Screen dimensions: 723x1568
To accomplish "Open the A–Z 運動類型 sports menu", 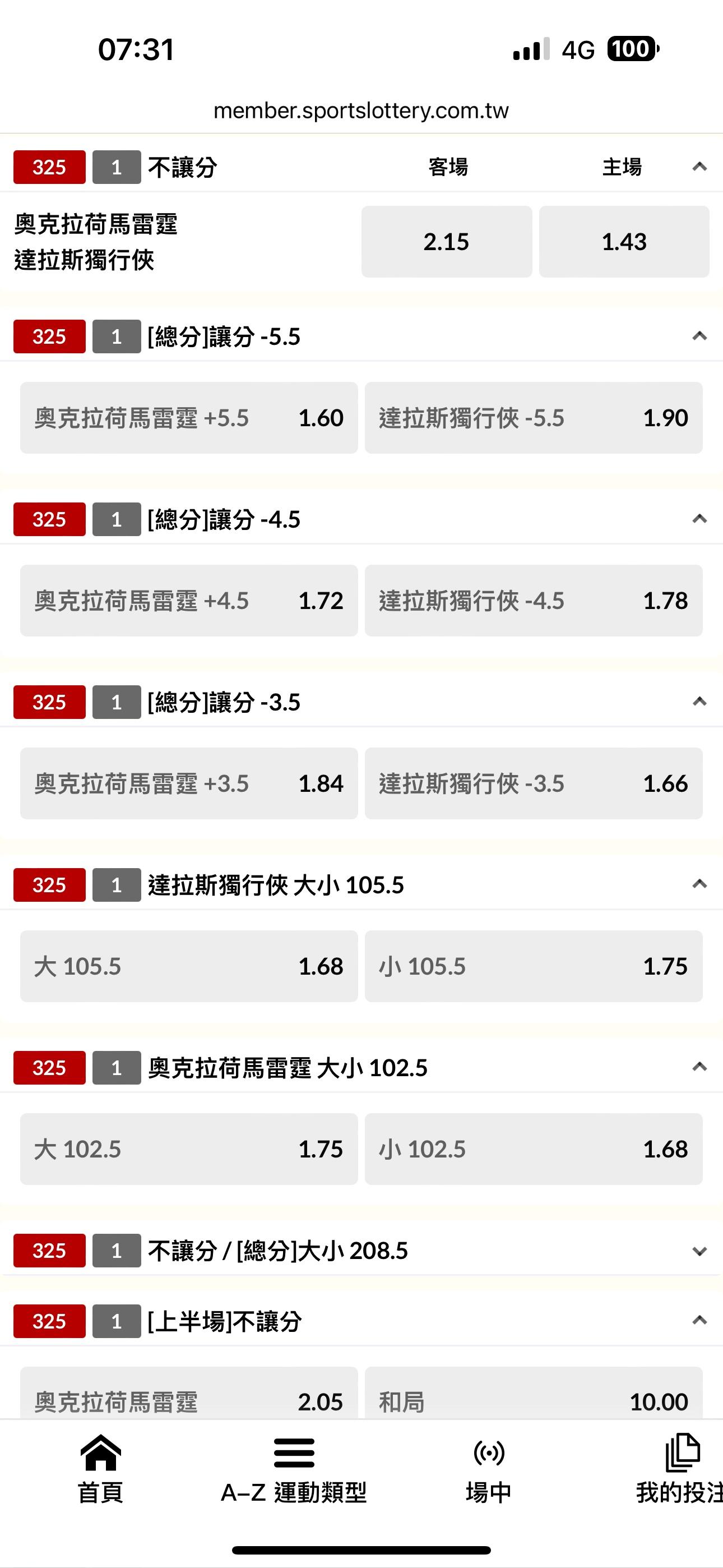I will click(293, 1468).
